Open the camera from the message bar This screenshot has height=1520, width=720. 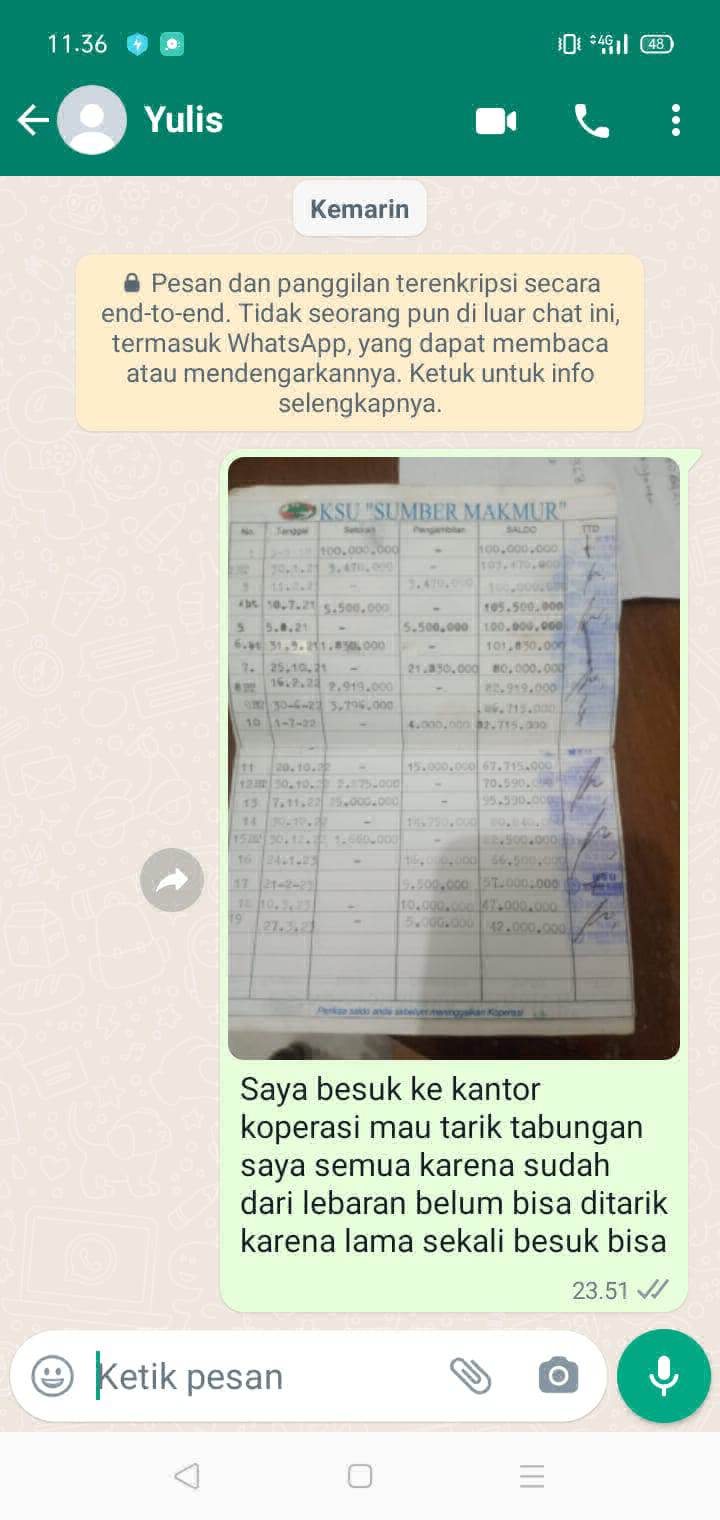click(558, 1376)
